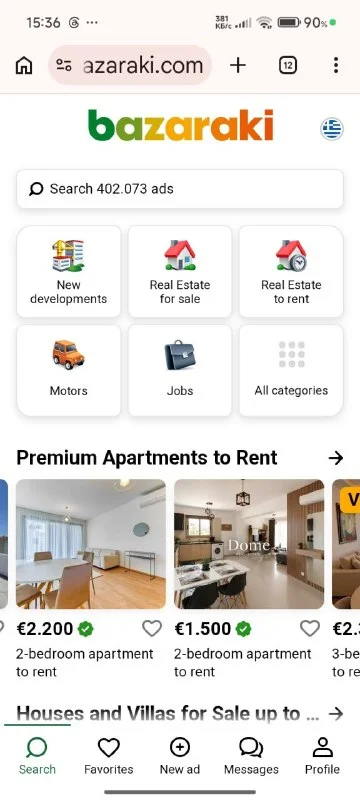The width and height of the screenshot is (360, 800).
Task: Favorite the €2.200 apartment with heart
Action: tap(152, 628)
